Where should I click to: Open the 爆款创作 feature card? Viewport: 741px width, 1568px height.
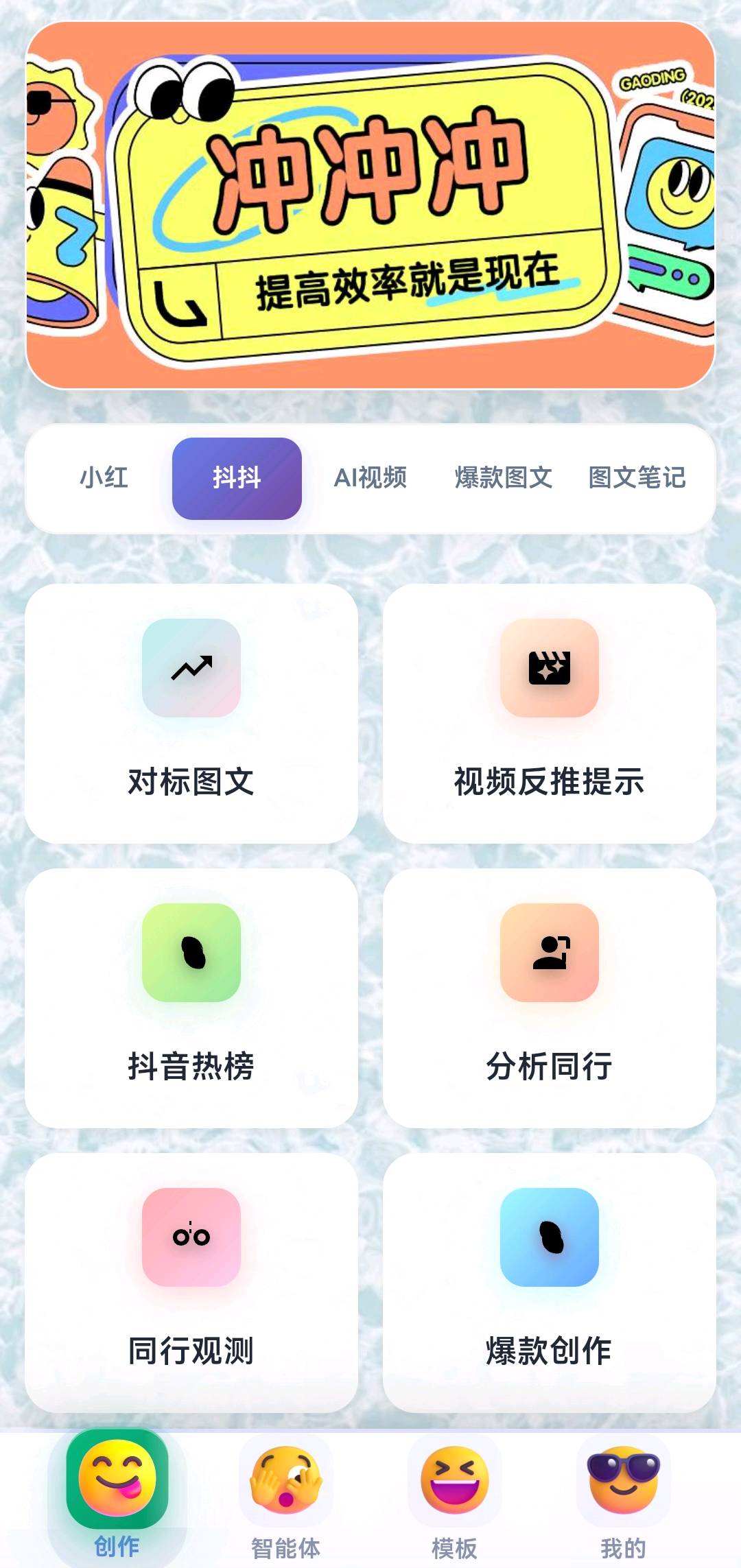[549, 1283]
